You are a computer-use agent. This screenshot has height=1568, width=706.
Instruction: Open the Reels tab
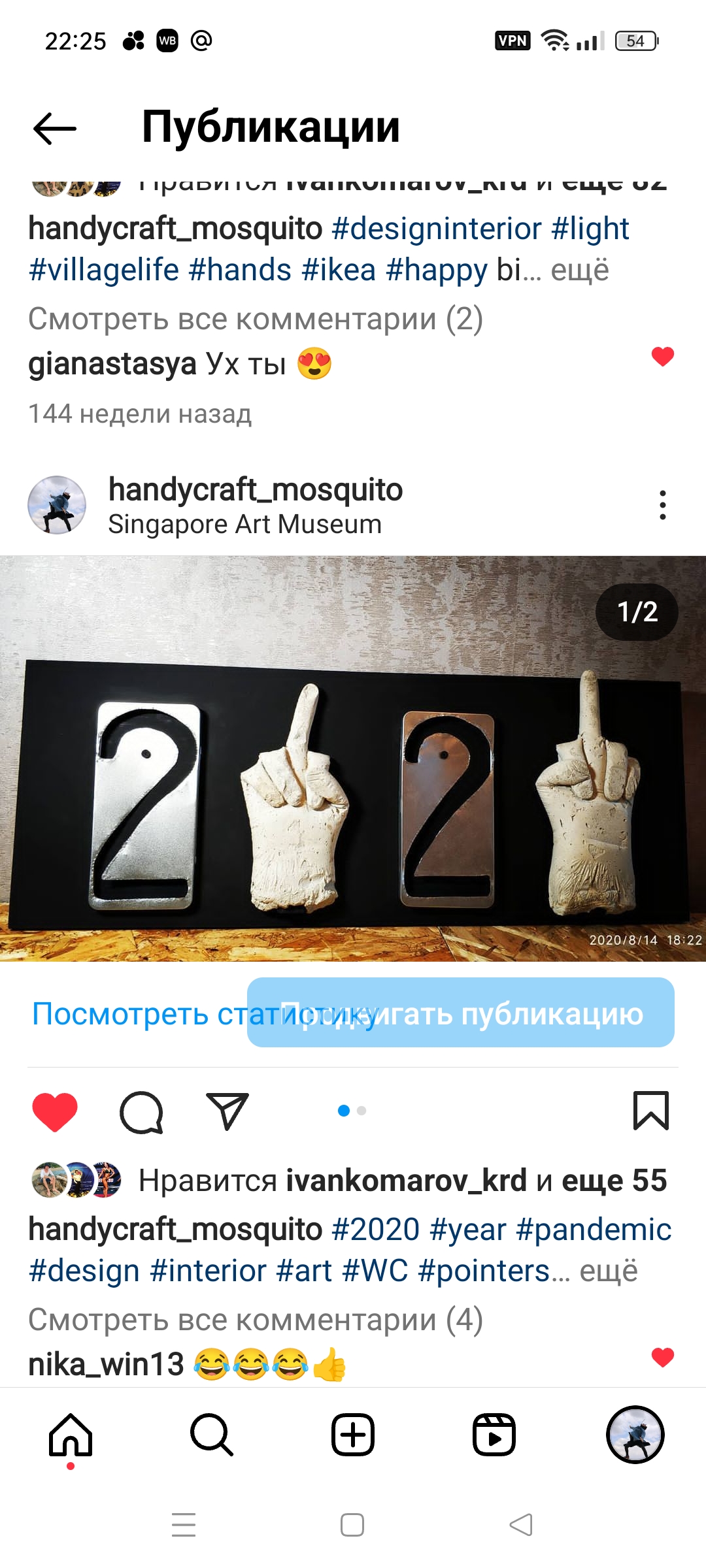tap(494, 1435)
